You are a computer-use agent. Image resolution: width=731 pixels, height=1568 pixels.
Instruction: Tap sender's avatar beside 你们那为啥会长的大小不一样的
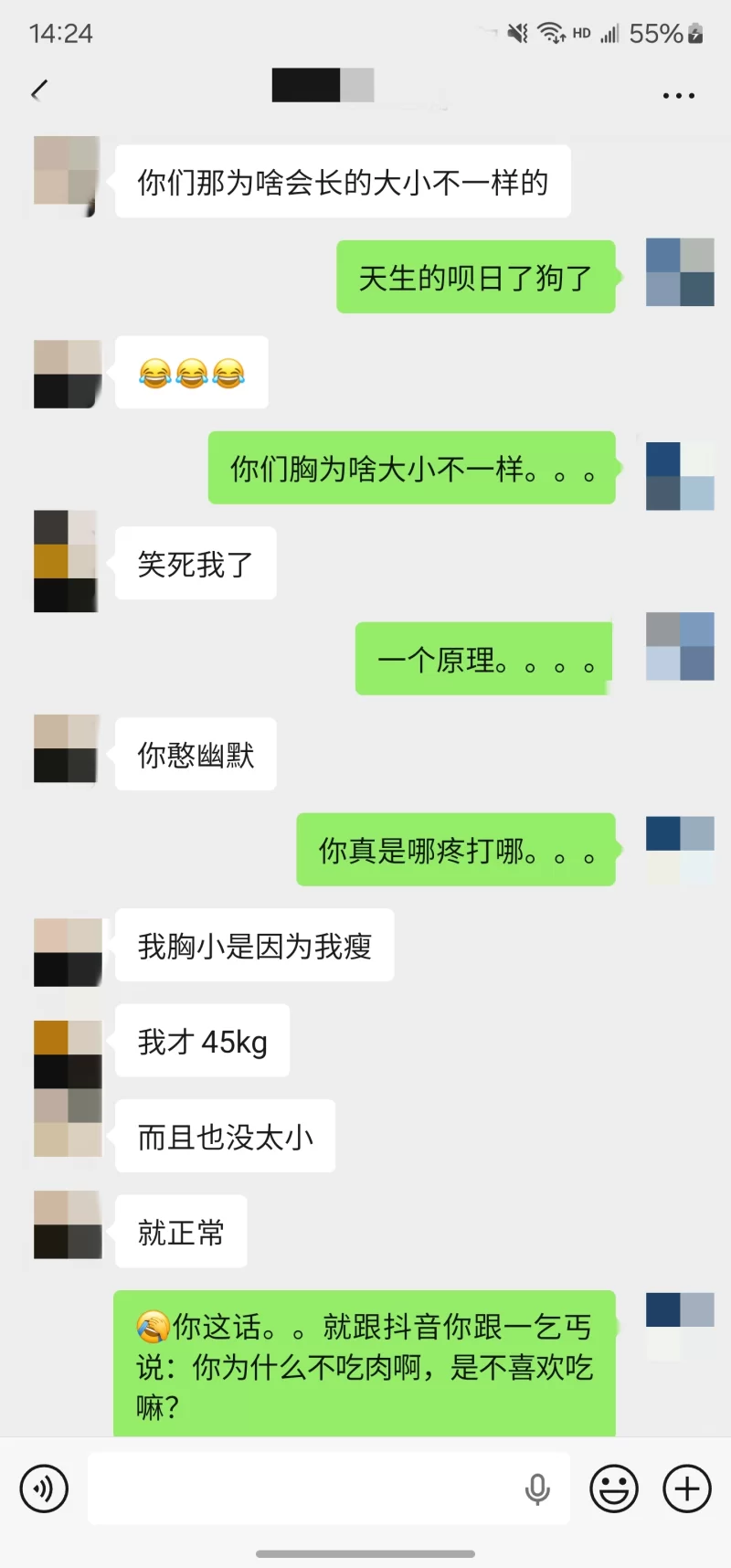66,175
